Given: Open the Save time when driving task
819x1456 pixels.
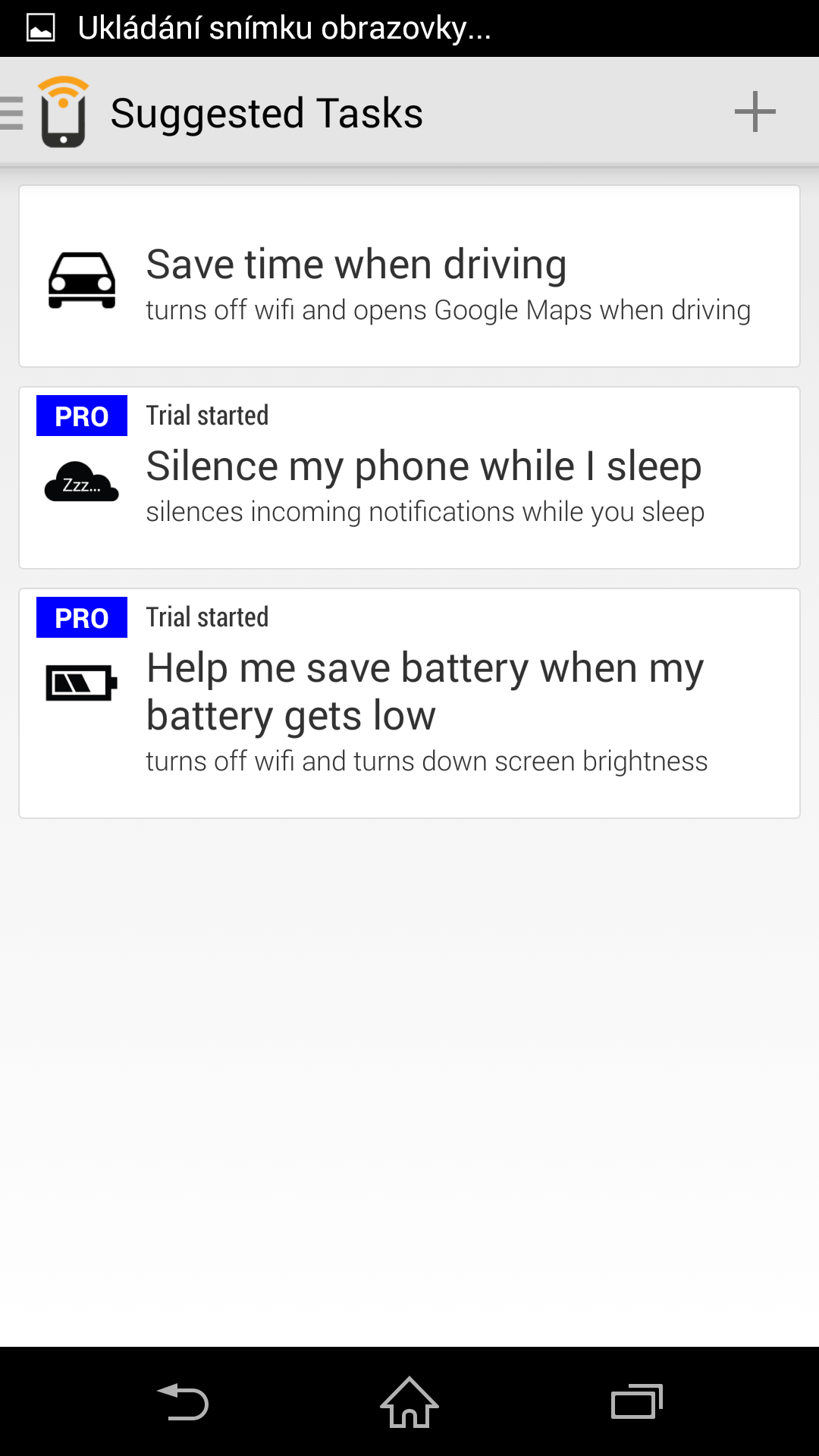Looking at the screenshot, I should point(409,276).
